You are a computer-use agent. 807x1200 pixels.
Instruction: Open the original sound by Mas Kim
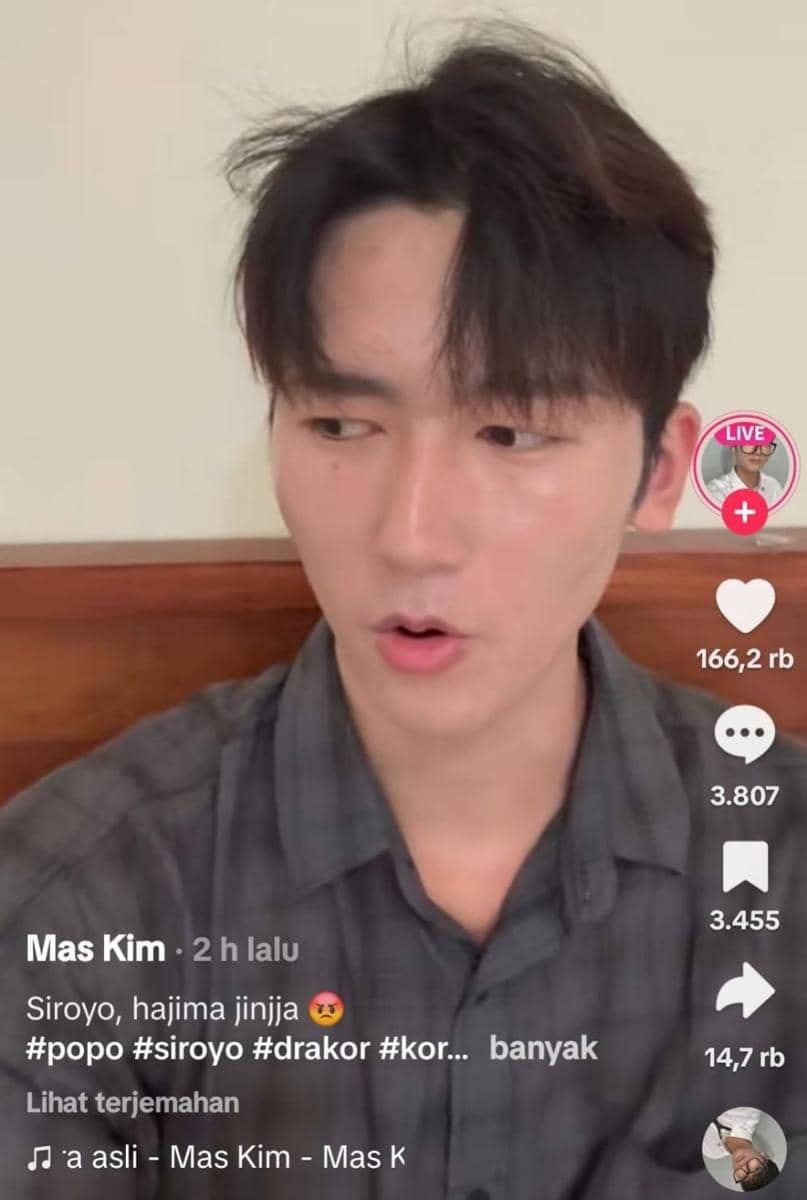220,1159
